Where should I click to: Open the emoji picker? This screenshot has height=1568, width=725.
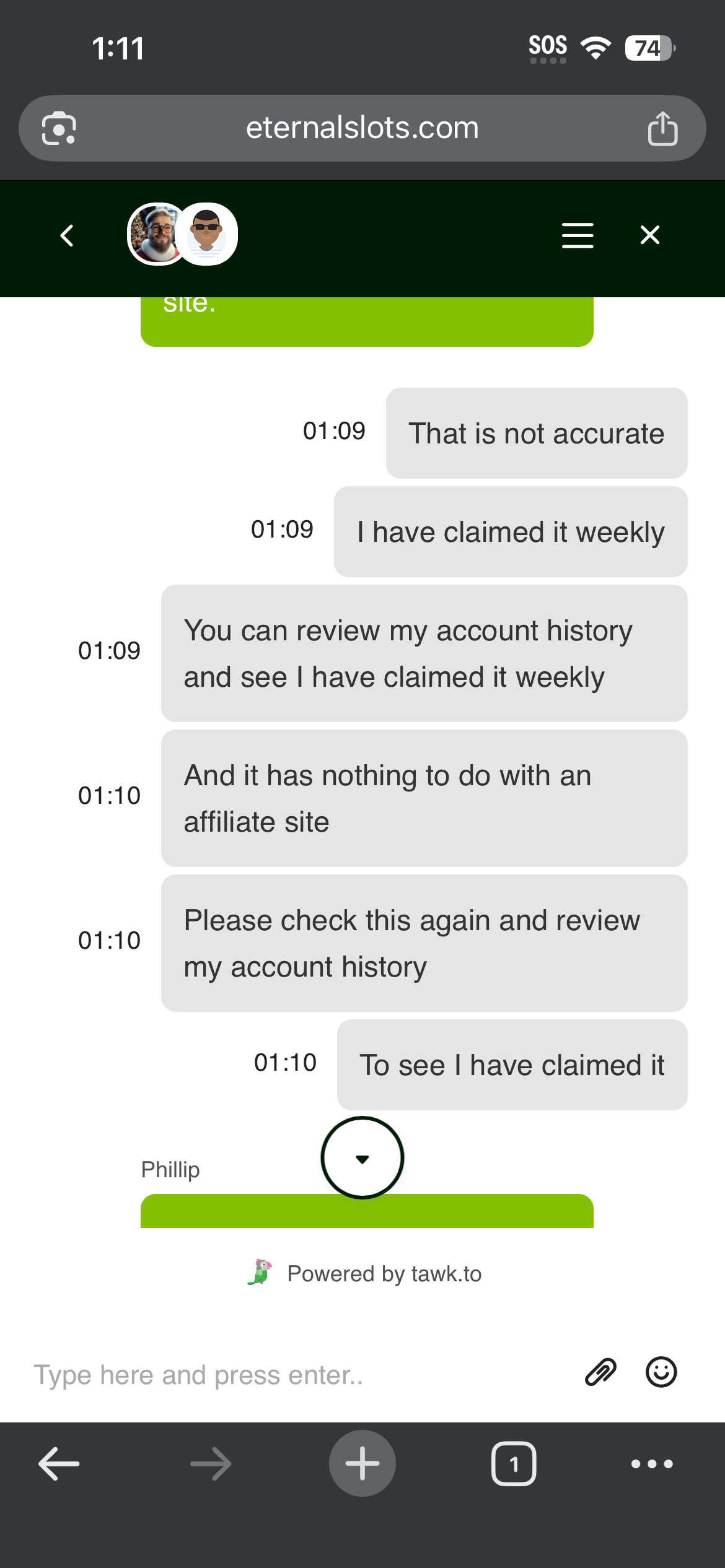(x=661, y=1372)
